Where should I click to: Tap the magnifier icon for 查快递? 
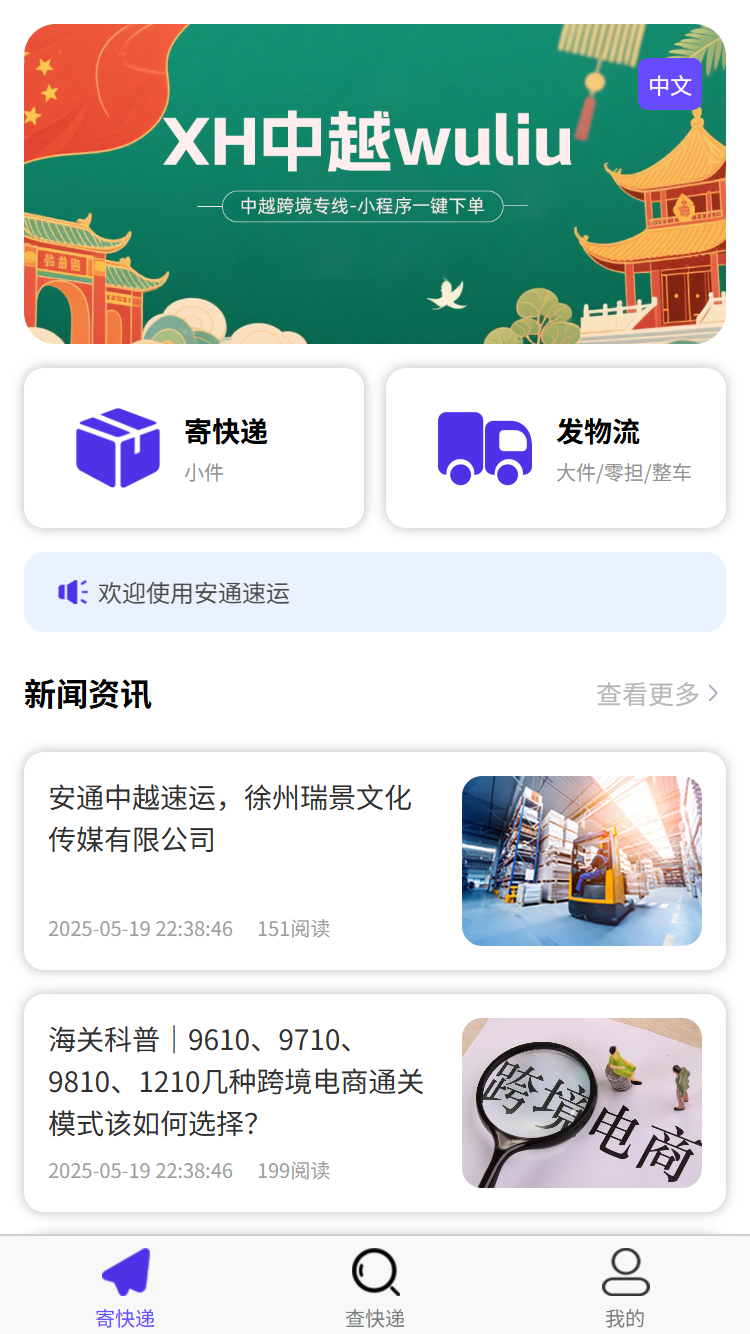pyautogui.click(x=374, y=1271)
